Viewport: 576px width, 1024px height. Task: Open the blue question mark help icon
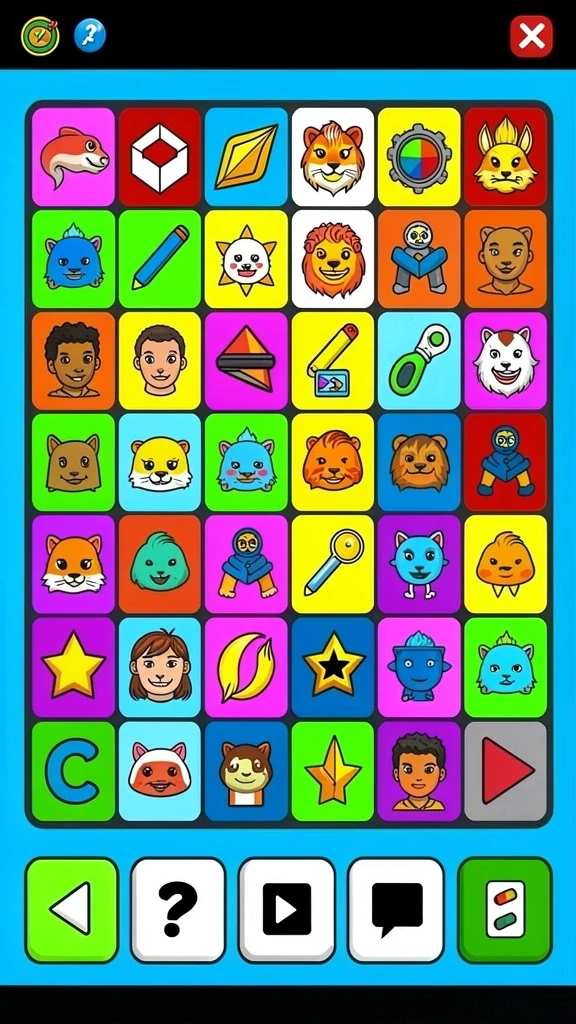(89, 35)
